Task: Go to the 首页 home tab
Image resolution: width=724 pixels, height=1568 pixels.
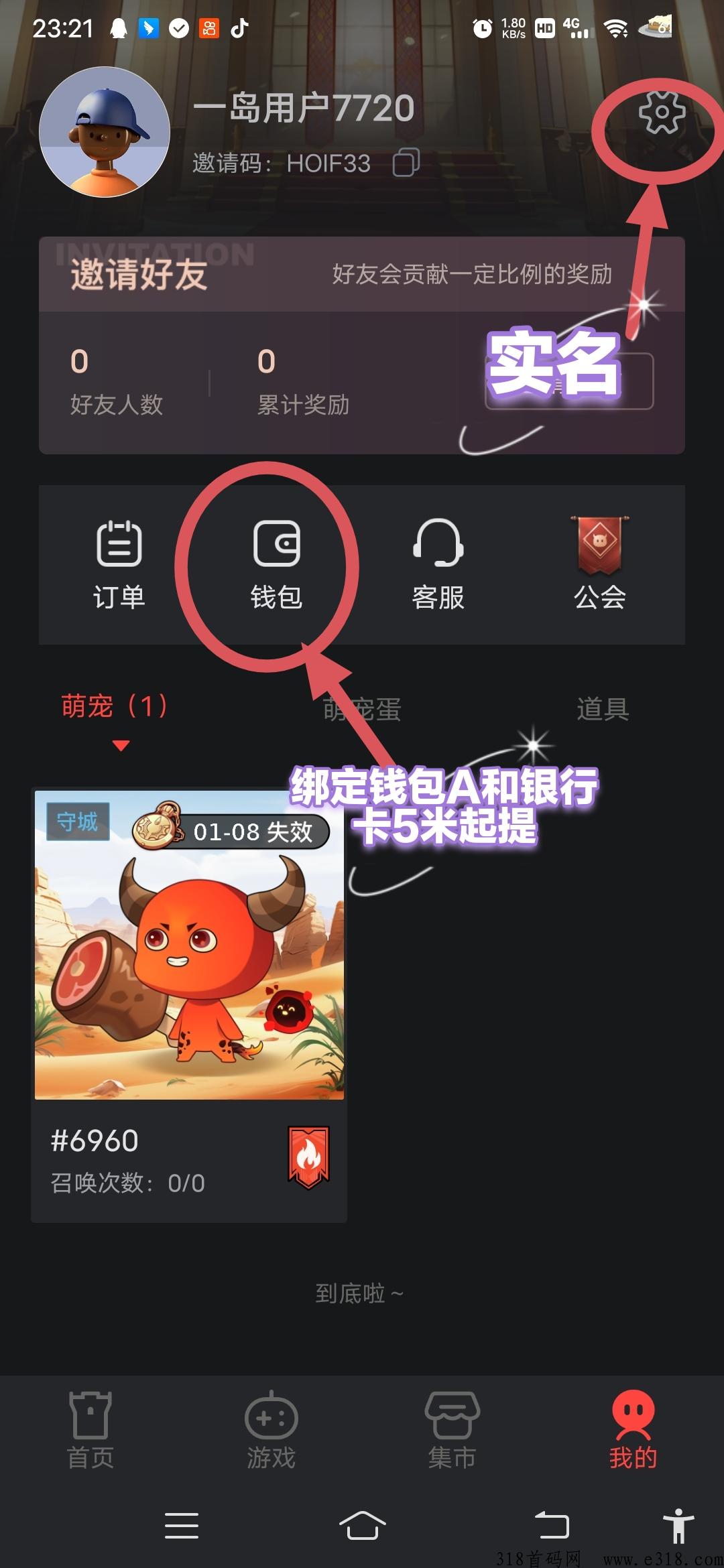Action: (x=90, y=1429)
